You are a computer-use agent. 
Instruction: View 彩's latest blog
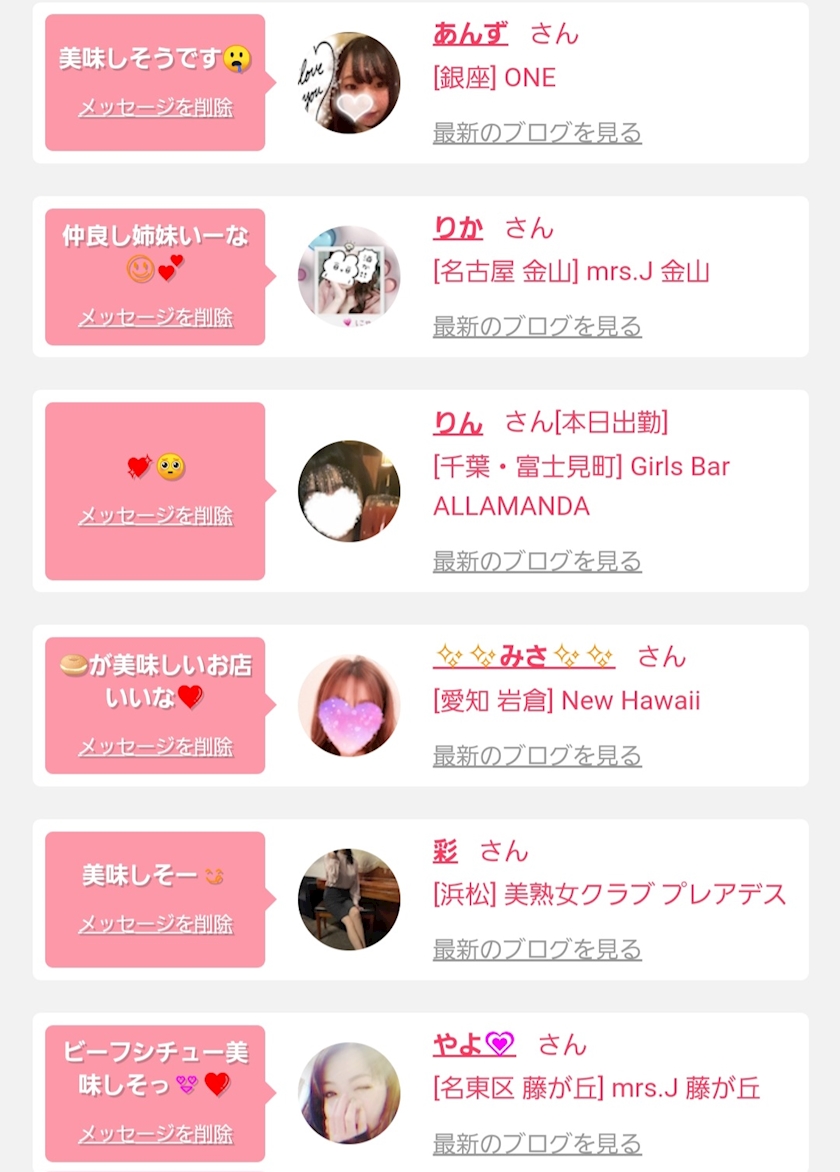pyautogui.click(x=537, y=949)
